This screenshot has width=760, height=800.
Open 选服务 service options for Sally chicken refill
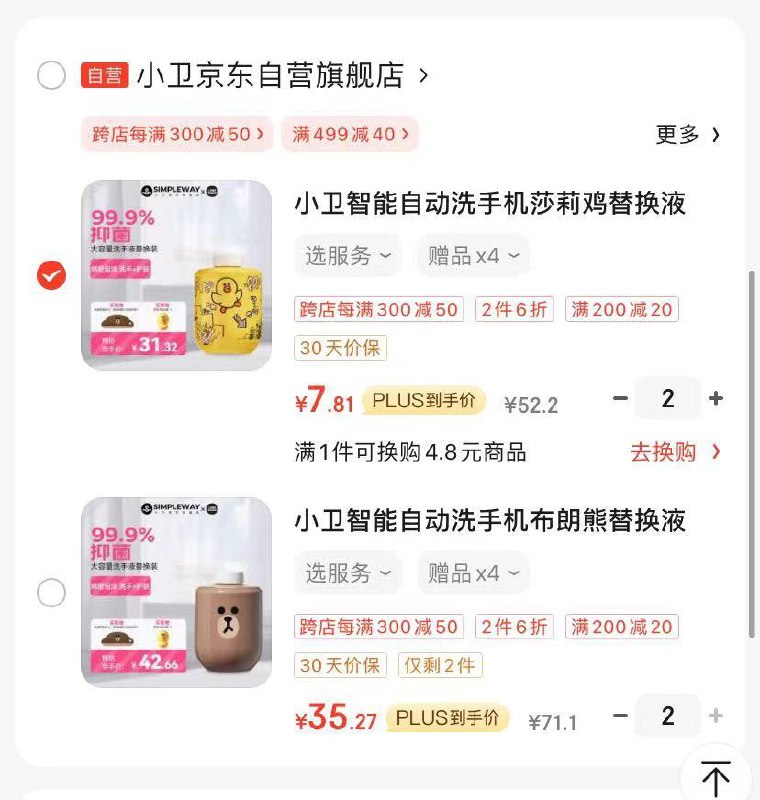click(348, 254)
